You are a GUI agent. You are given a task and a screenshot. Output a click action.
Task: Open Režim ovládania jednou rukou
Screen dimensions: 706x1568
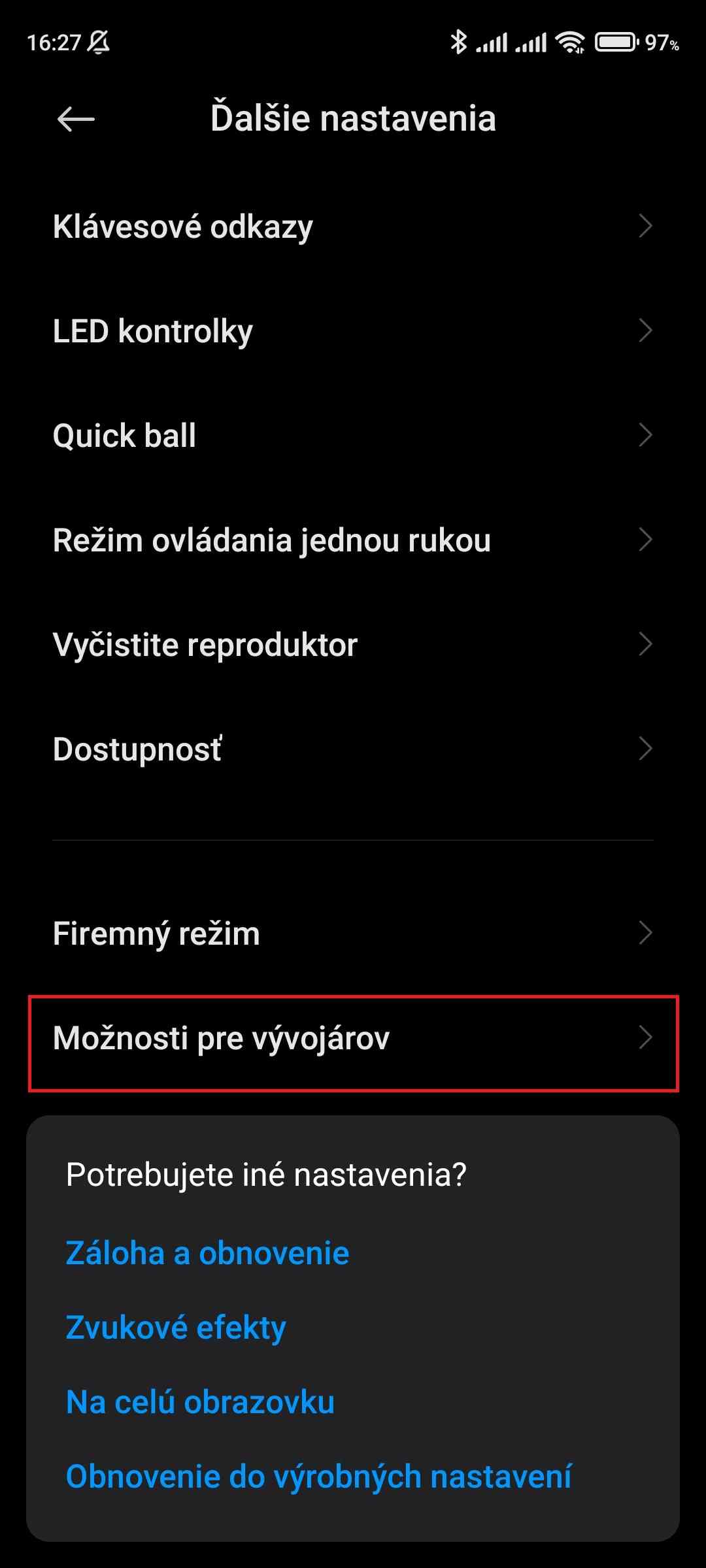(353, 540)
